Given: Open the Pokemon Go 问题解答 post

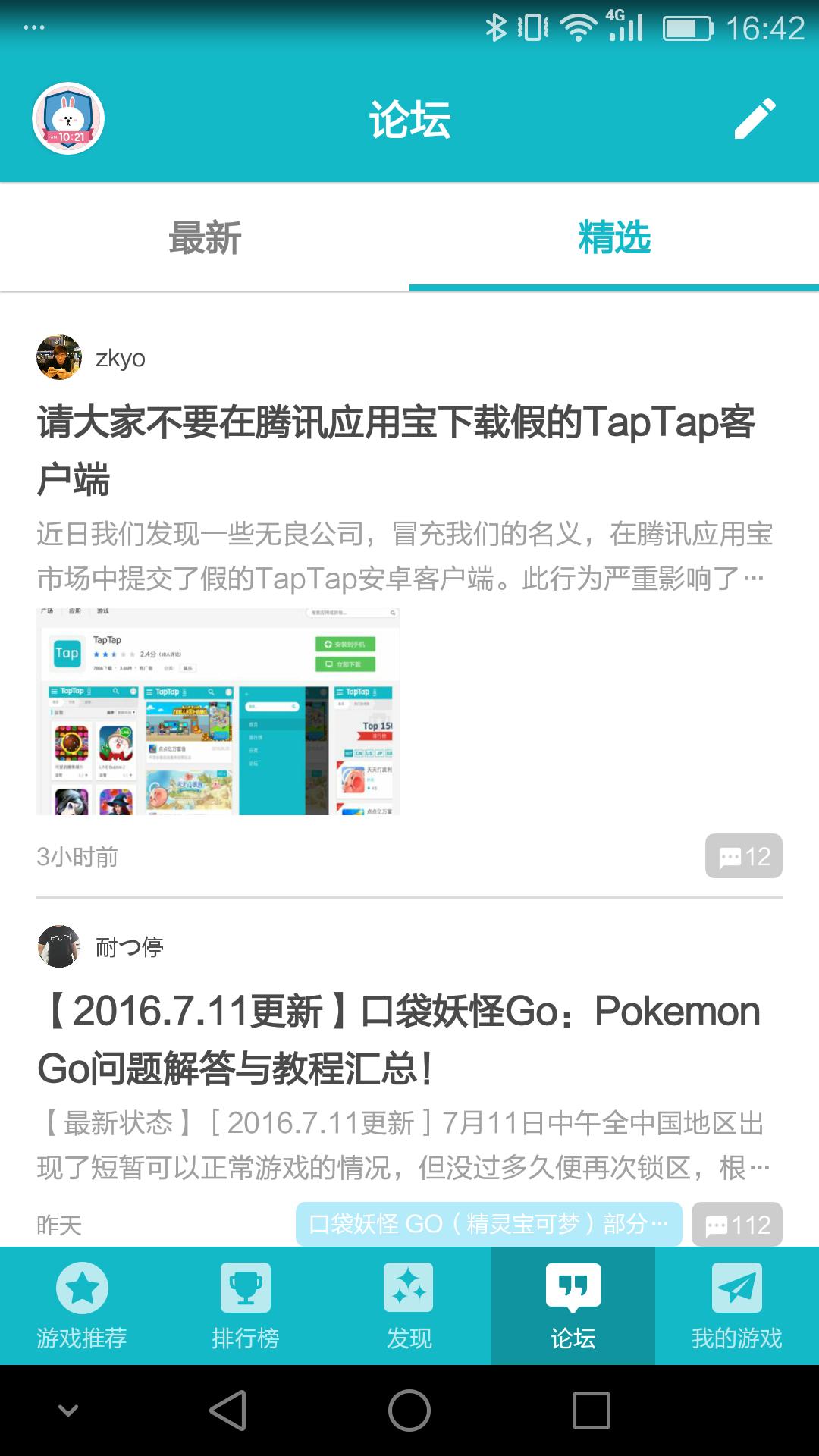Looking at the screenshot, I should 399,1040.
